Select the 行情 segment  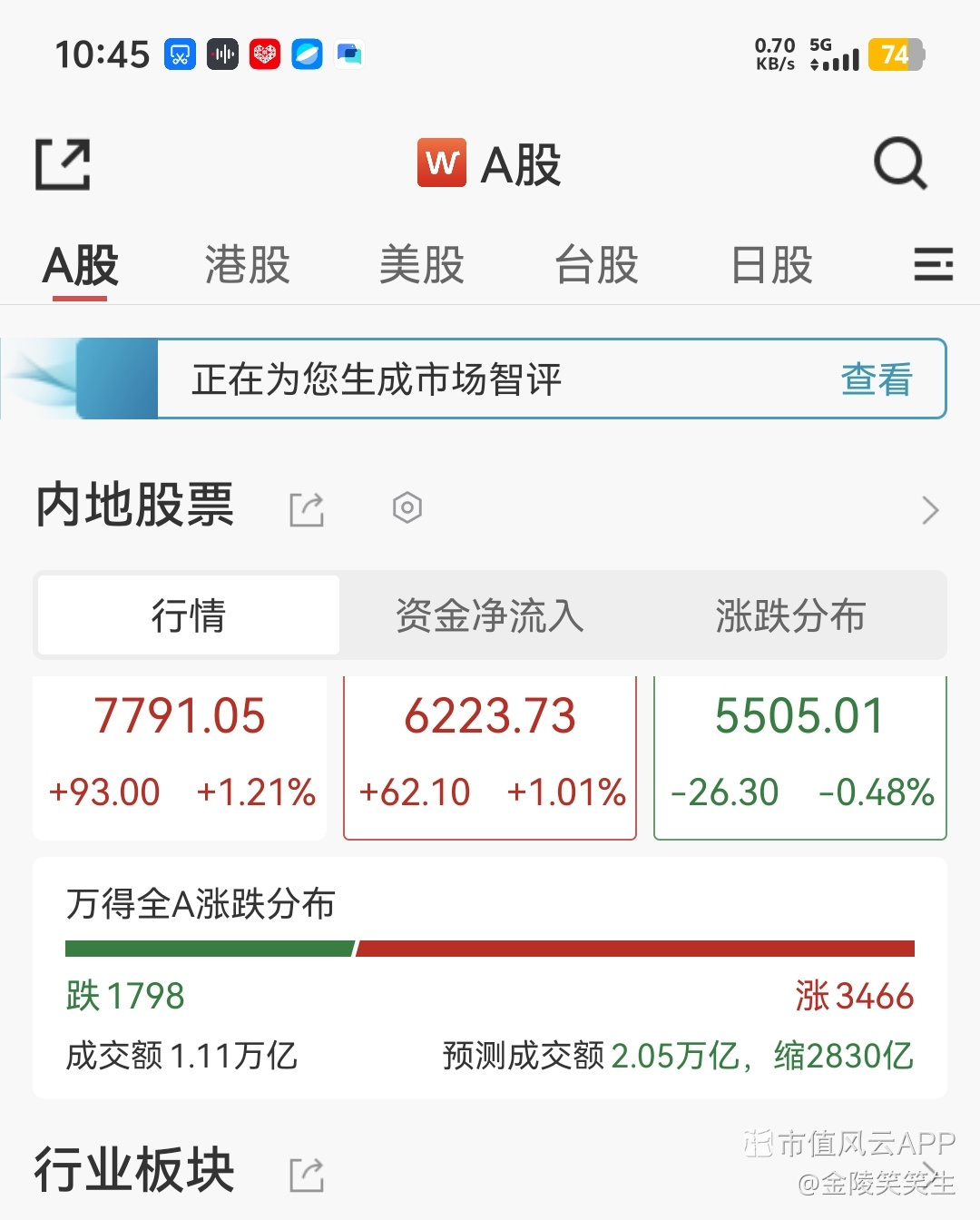pyautogui.click(x=189, y=615)
